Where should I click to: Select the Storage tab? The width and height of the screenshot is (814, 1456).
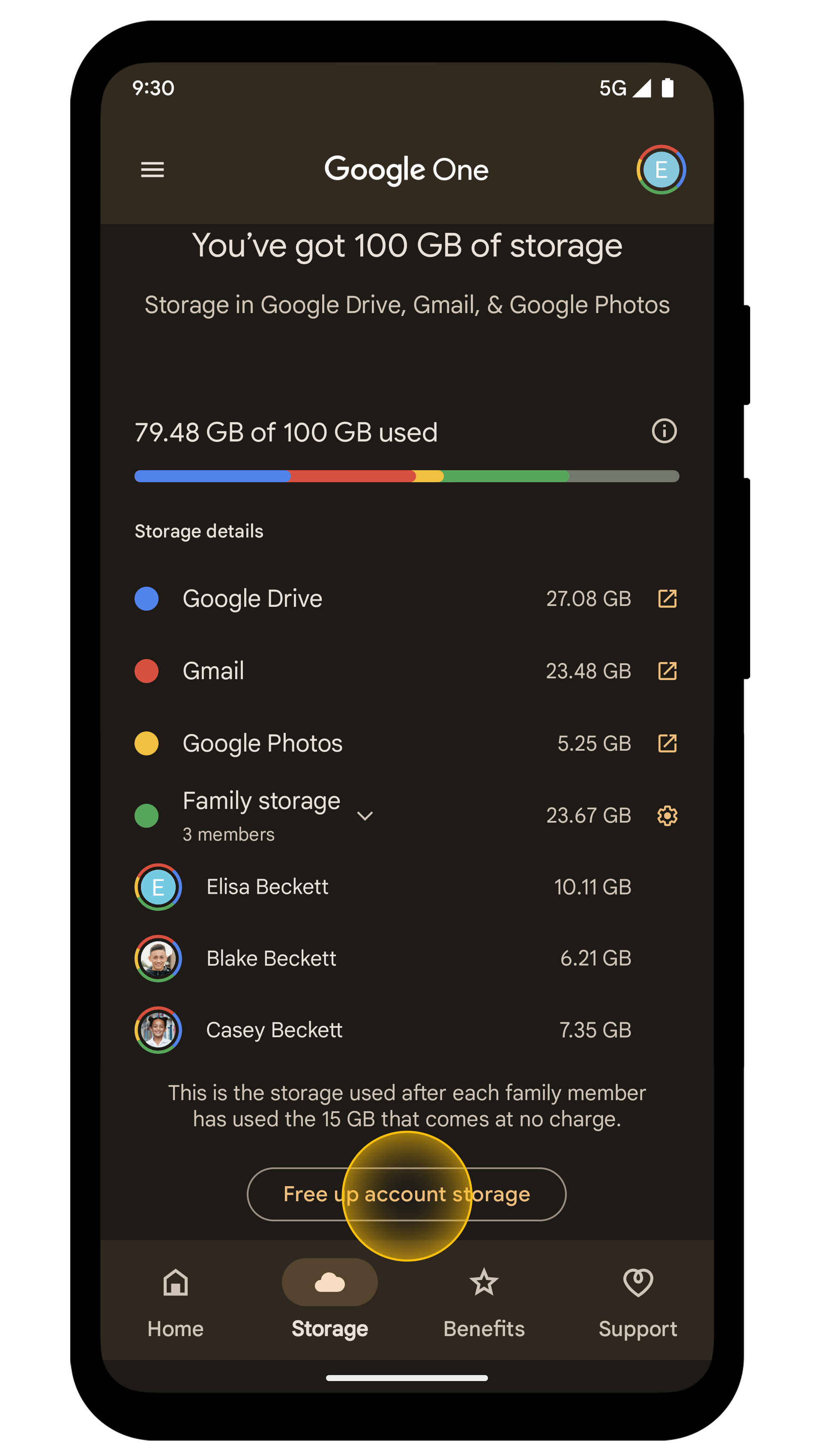point(329,1300)
